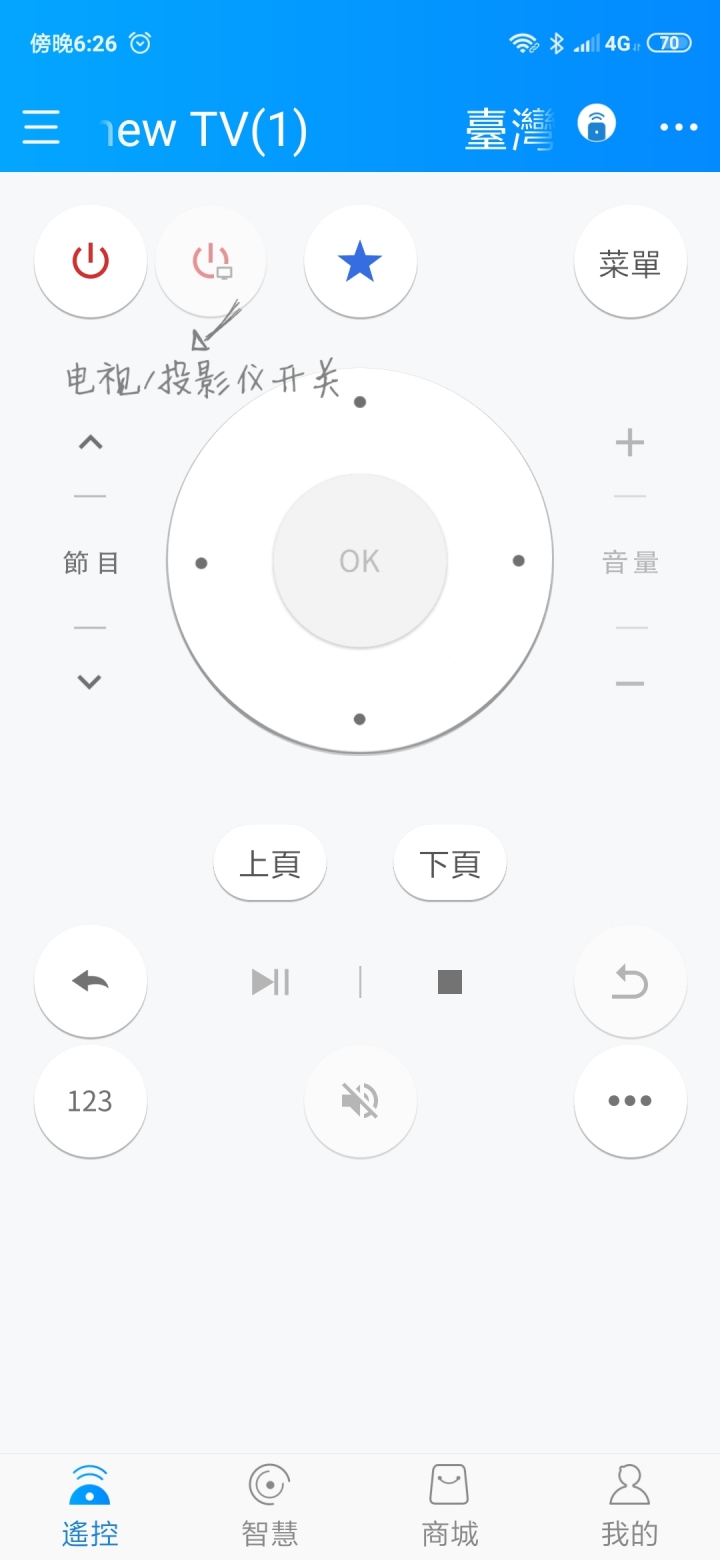Open favorites with the blue star
The image size is (720, 1560).
coord(360,261)
